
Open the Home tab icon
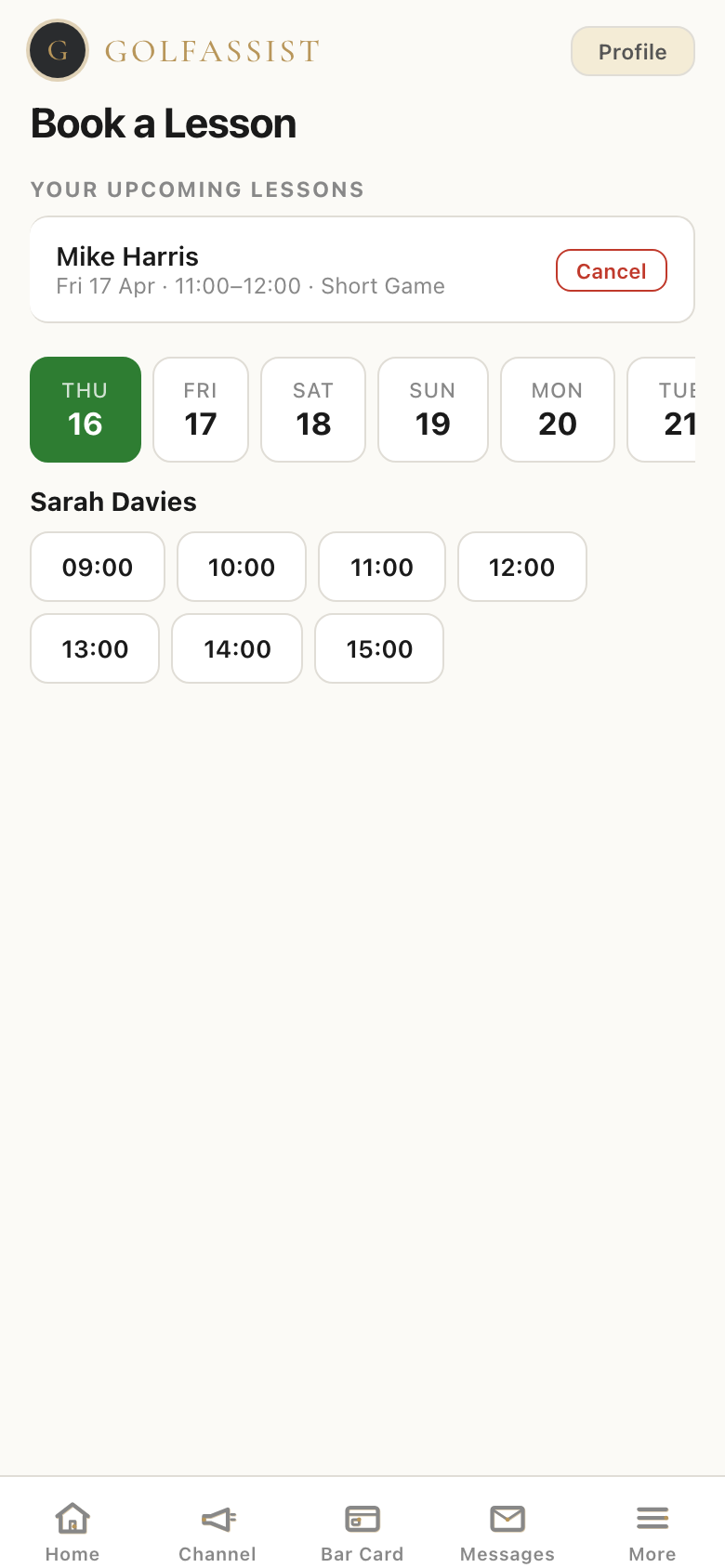coord(72,1518)
